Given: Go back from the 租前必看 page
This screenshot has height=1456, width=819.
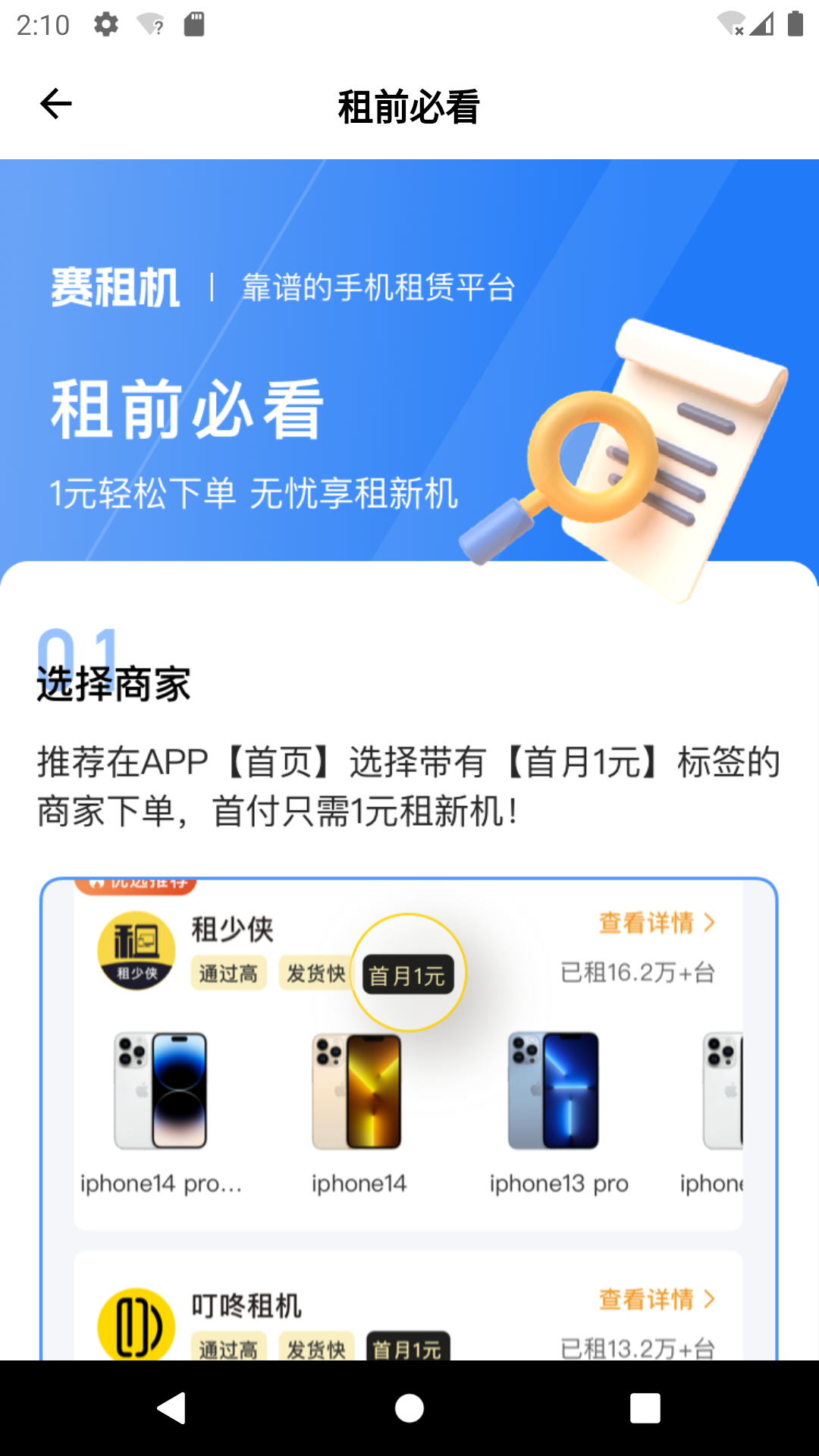Looking at the screenshot, I should point(55,105).
